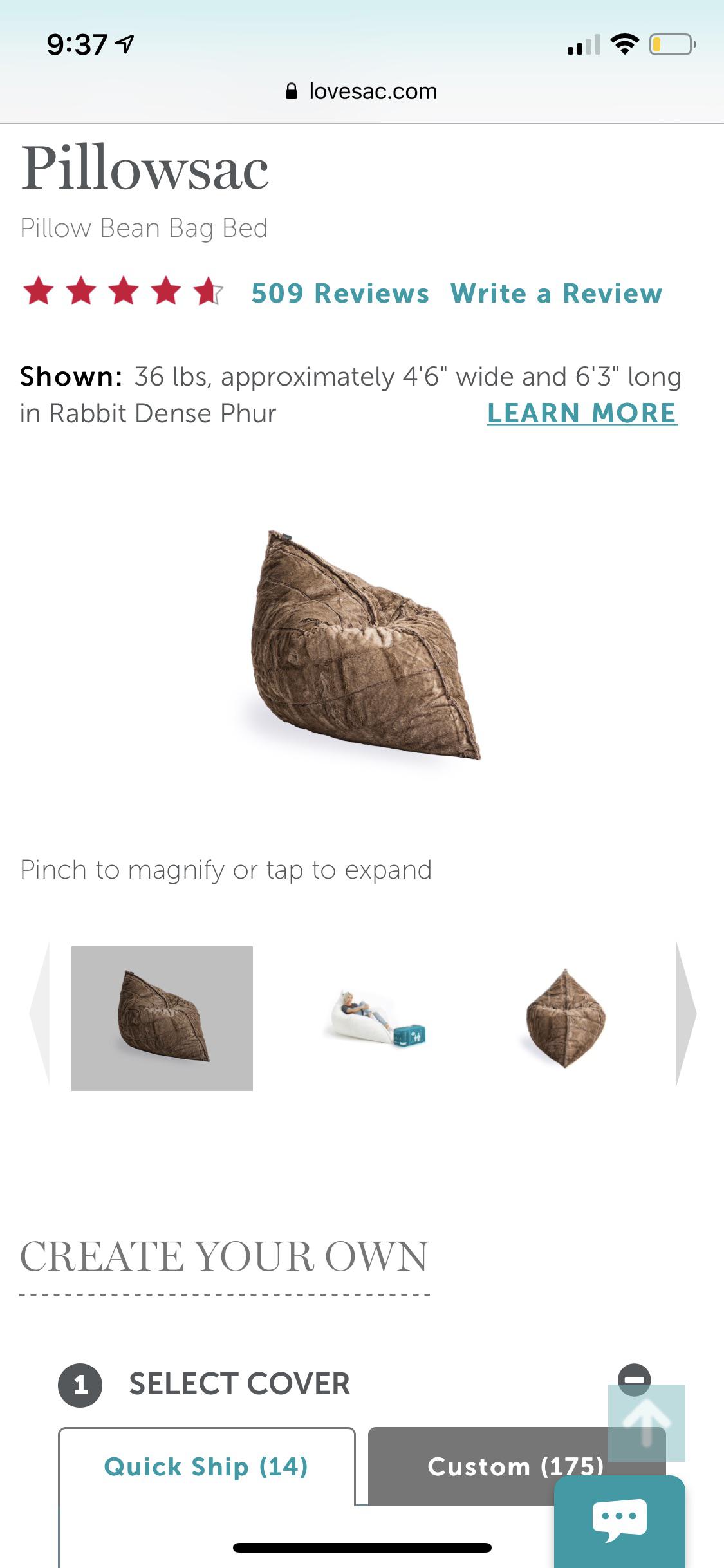The width and height of the screenshot is (724, 1568).
Task: Select the upright brown Pillowsac thumbnail
Action: [x=565, y=1018]
